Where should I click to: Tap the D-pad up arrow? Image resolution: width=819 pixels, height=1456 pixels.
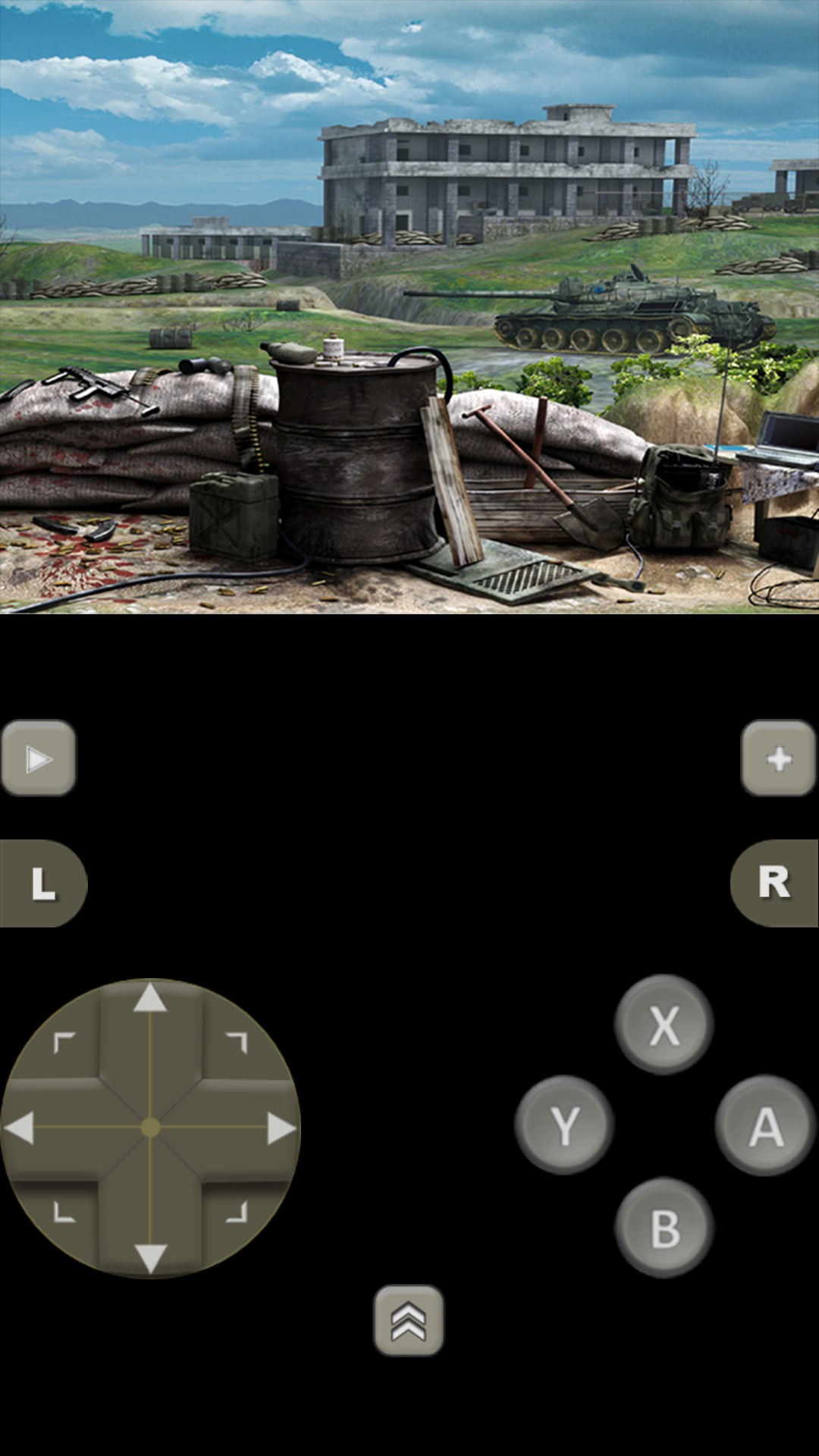150,1001
